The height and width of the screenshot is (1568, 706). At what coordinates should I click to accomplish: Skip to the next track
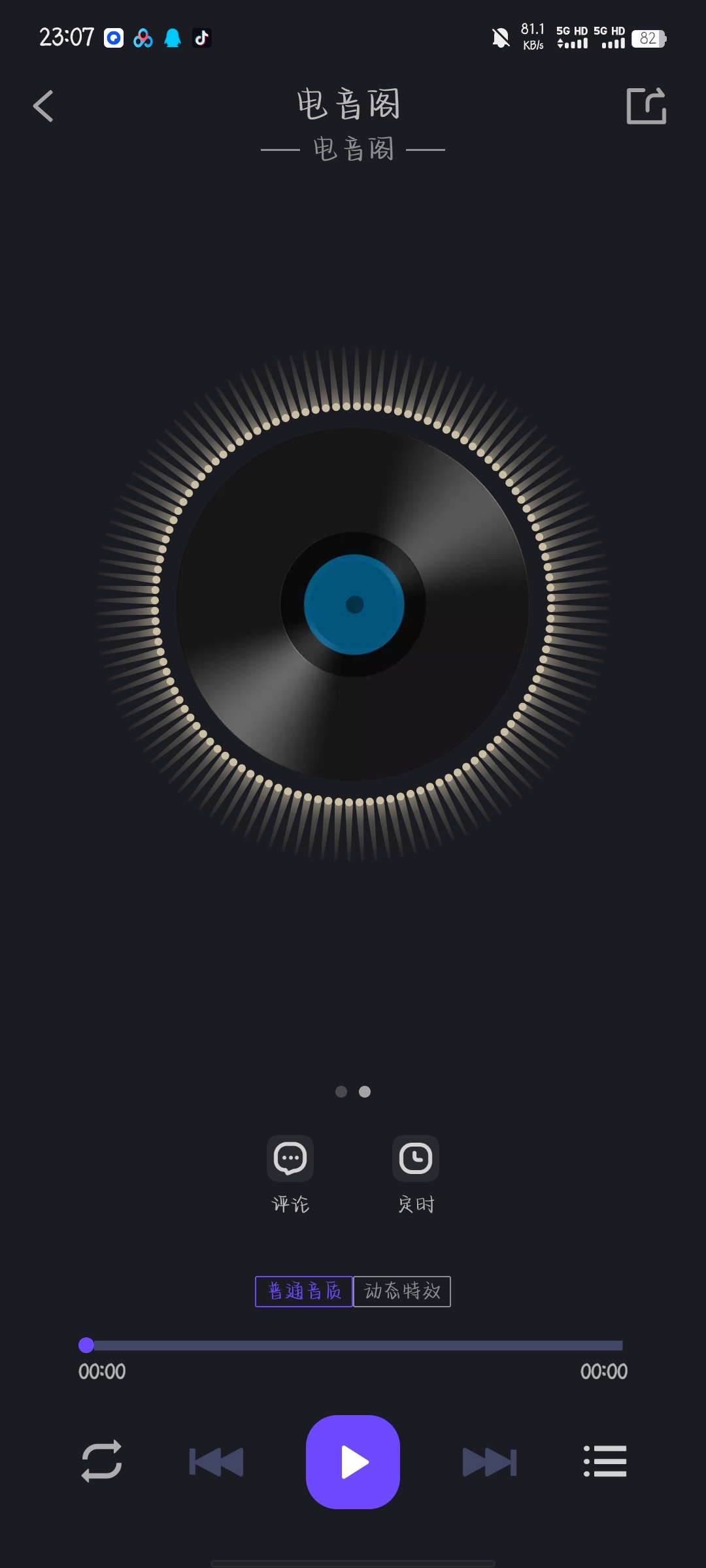pyautogui.click(x=490, y=1462)
